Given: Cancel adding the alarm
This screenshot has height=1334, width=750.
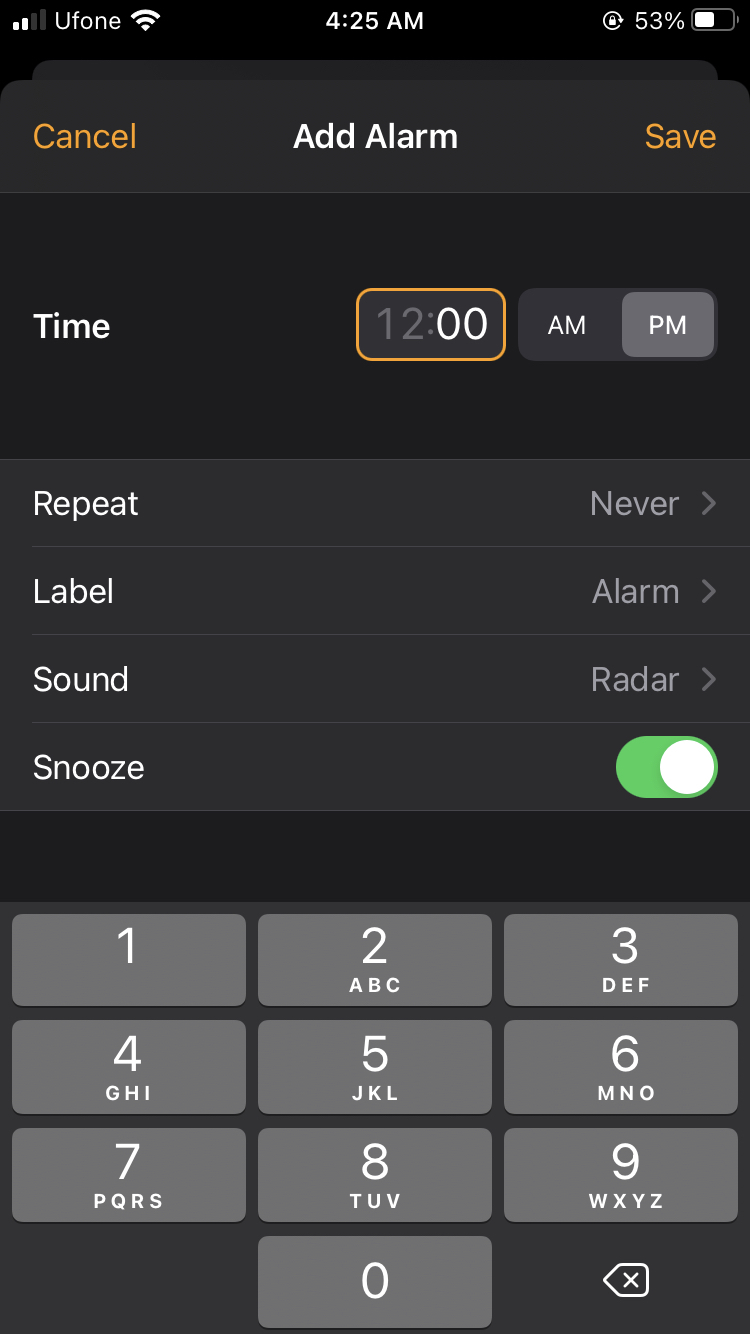Looking at the screenshot, I should [85, 137].
